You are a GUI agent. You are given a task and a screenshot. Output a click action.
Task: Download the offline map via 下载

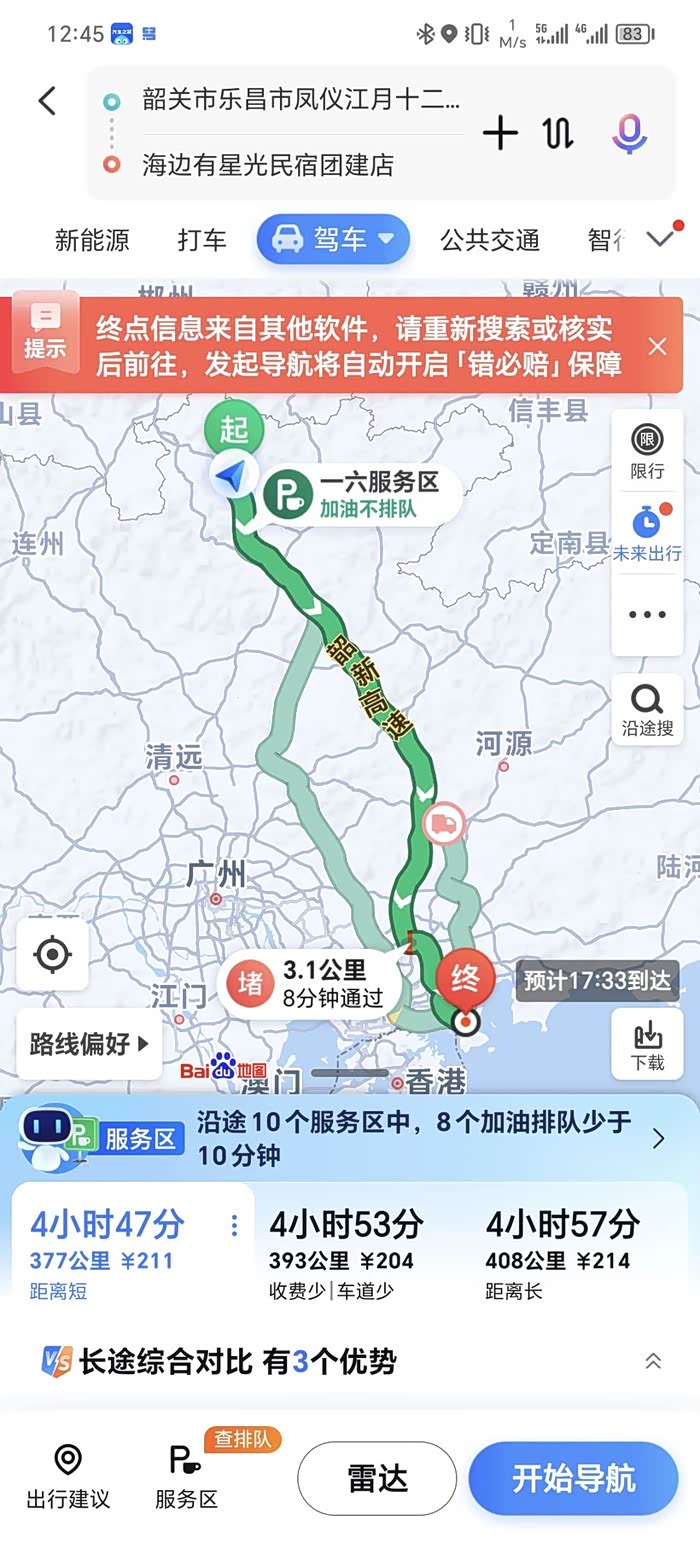click(647, 1045)
